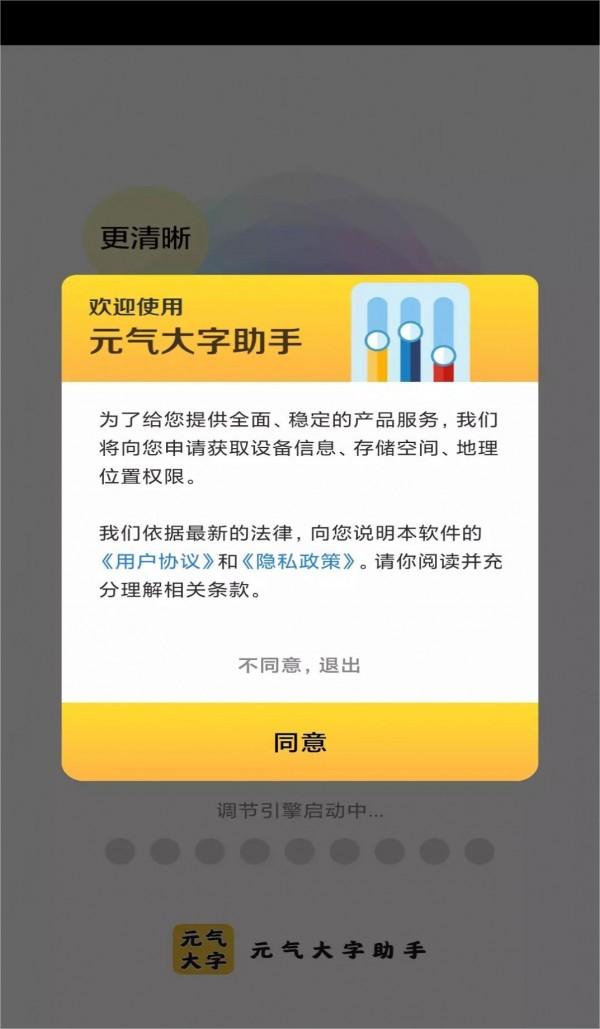Tap the 同意 agree button
Screen dimensions: 600x1029
[300, 742]
